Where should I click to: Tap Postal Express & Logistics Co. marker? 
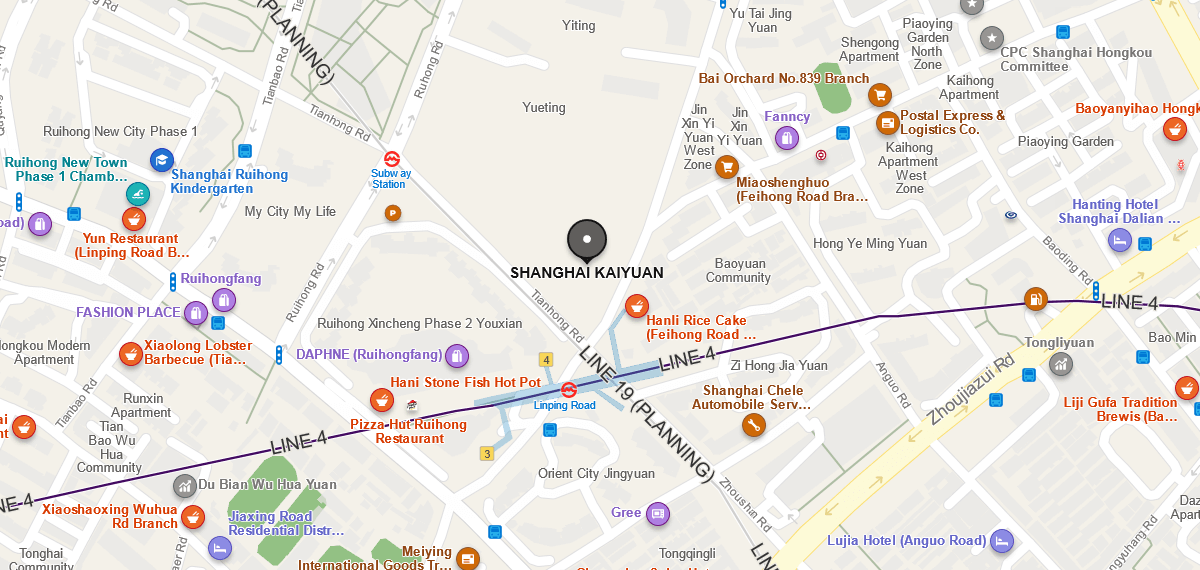point(887,123)
